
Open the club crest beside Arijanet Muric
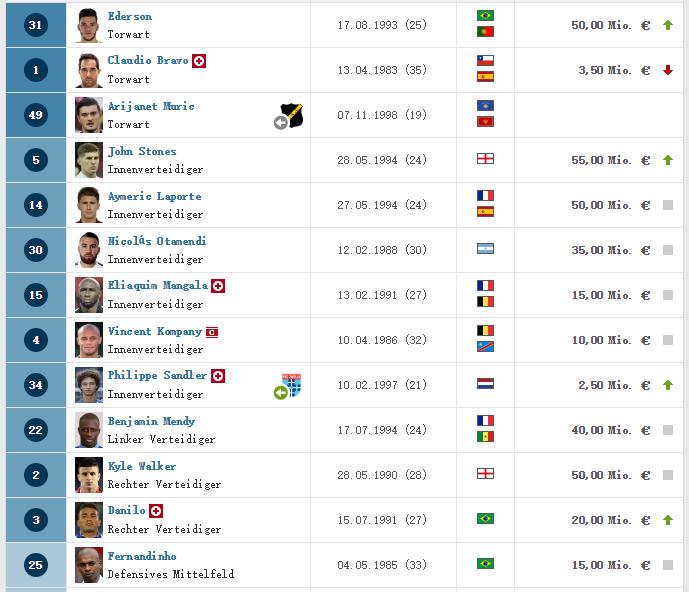click(x=293, y=115)
